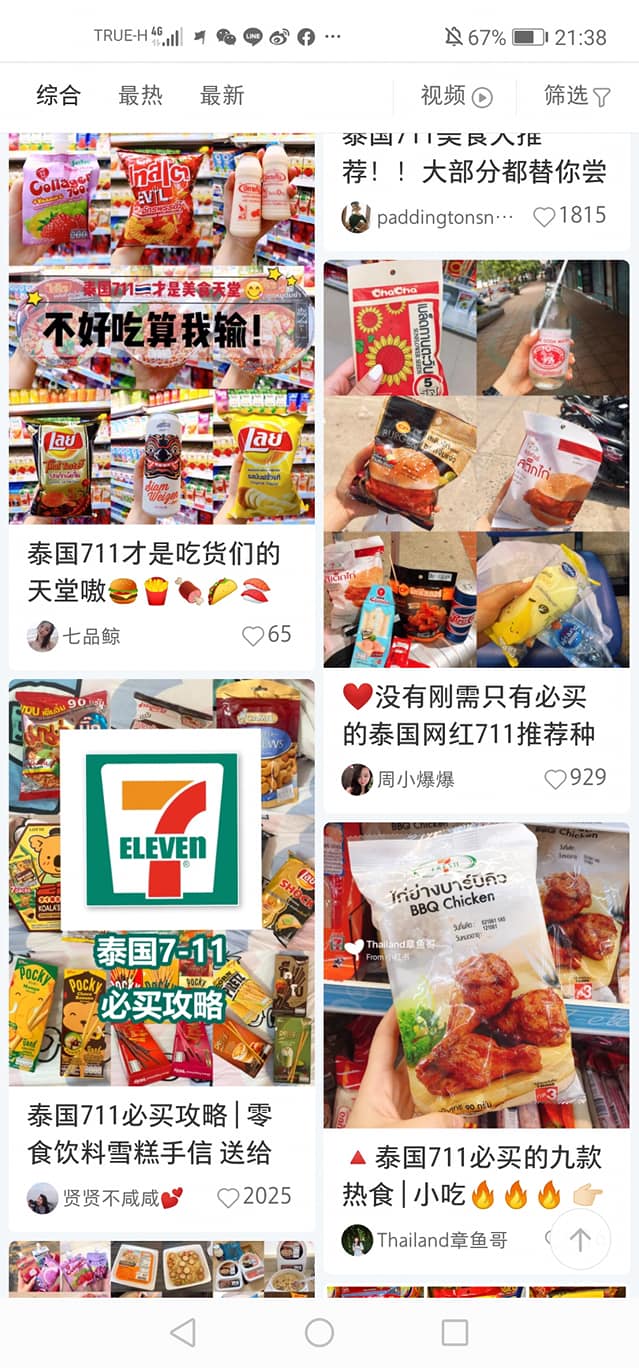Select the 最新 sorting tab
Viewport: 639px width, 1368px height.
pyautogui.click(x=222, y=96)
